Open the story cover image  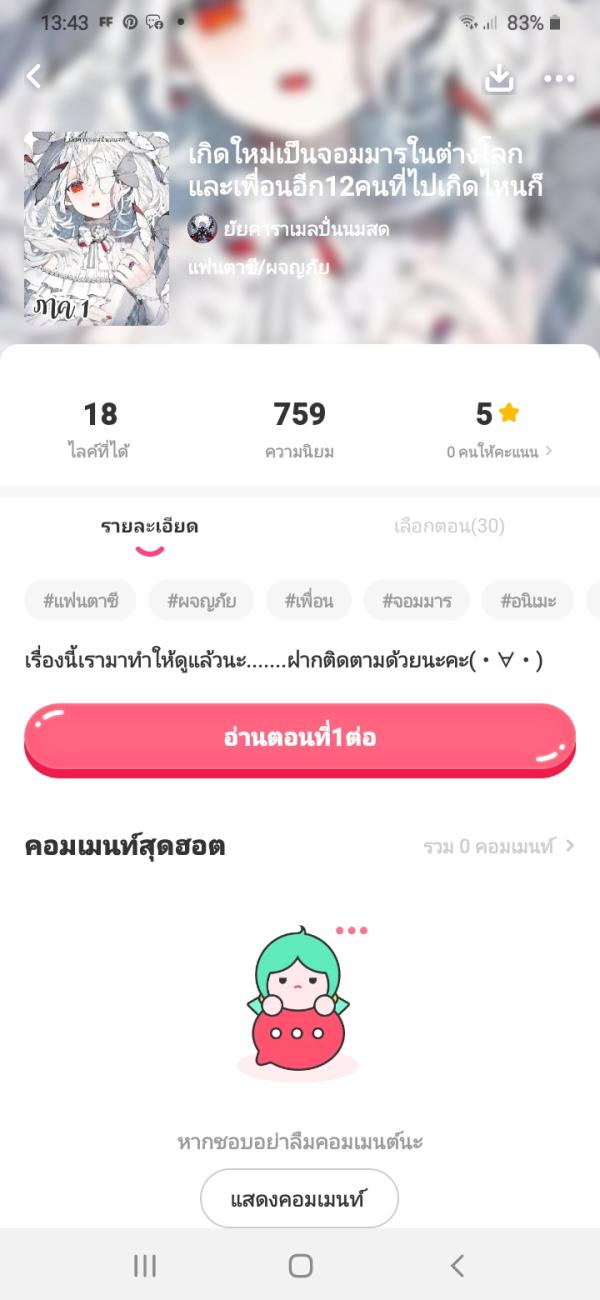tap(97, 229)
